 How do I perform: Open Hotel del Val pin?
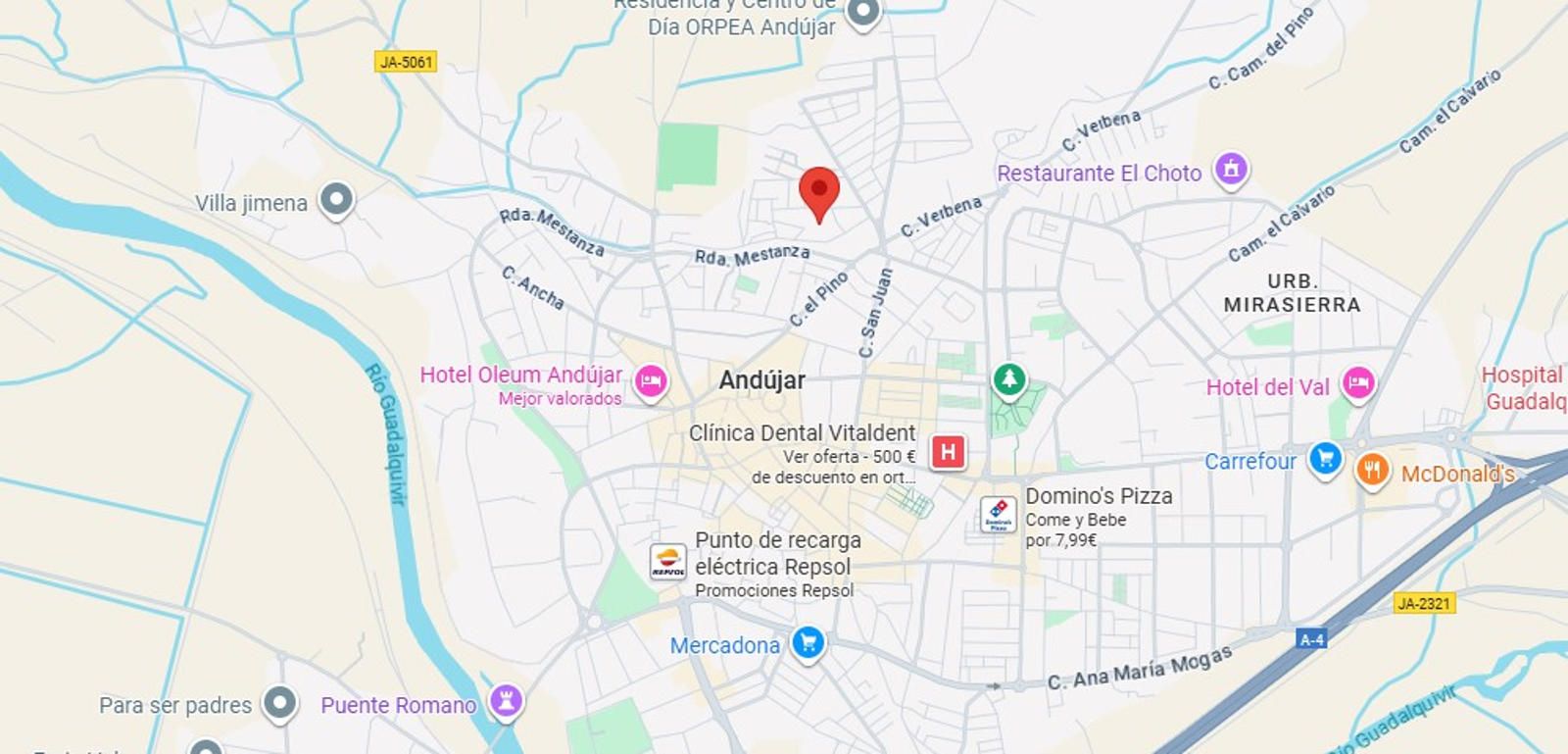coord(1357,381)
